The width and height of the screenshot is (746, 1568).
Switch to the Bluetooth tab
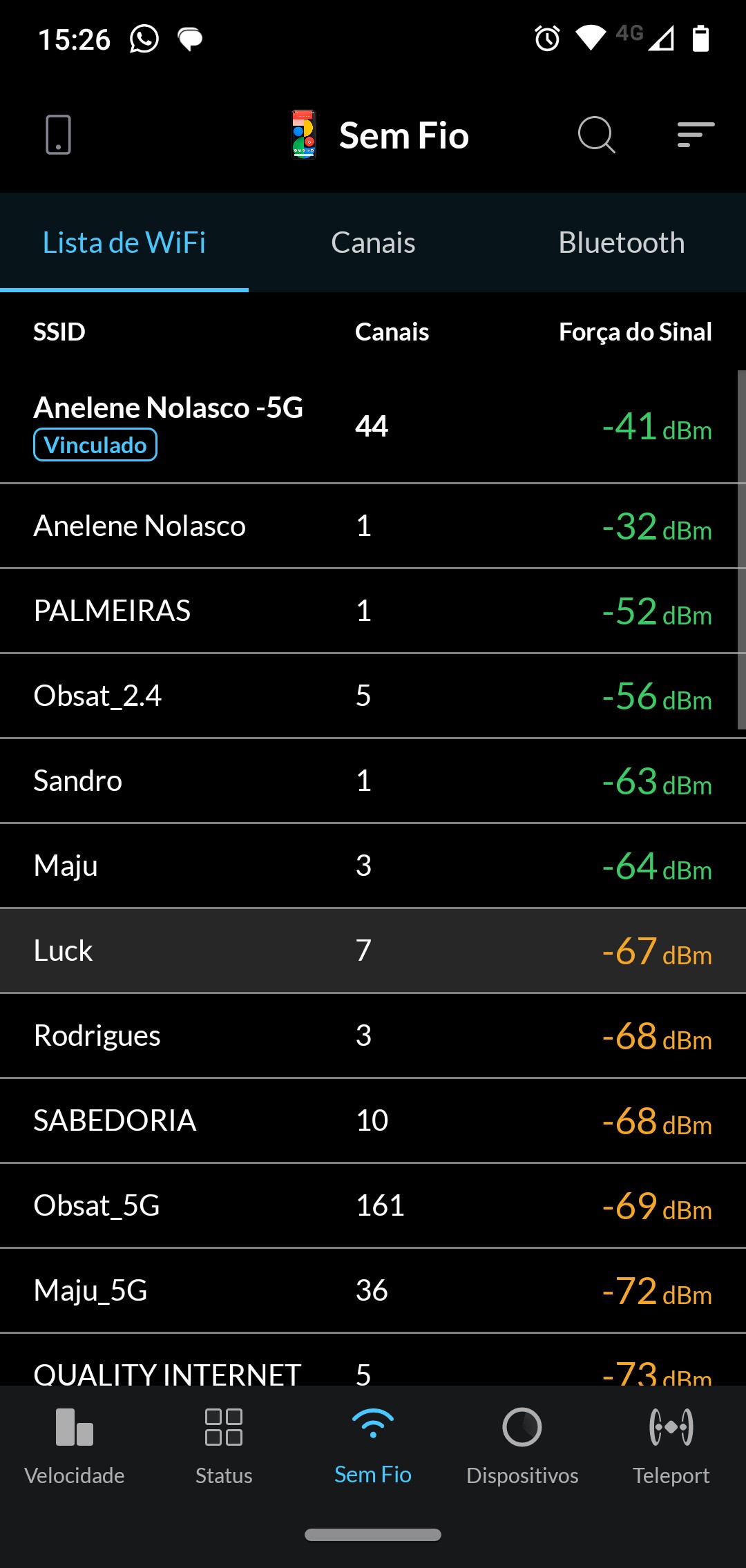[x=621, y=242]
